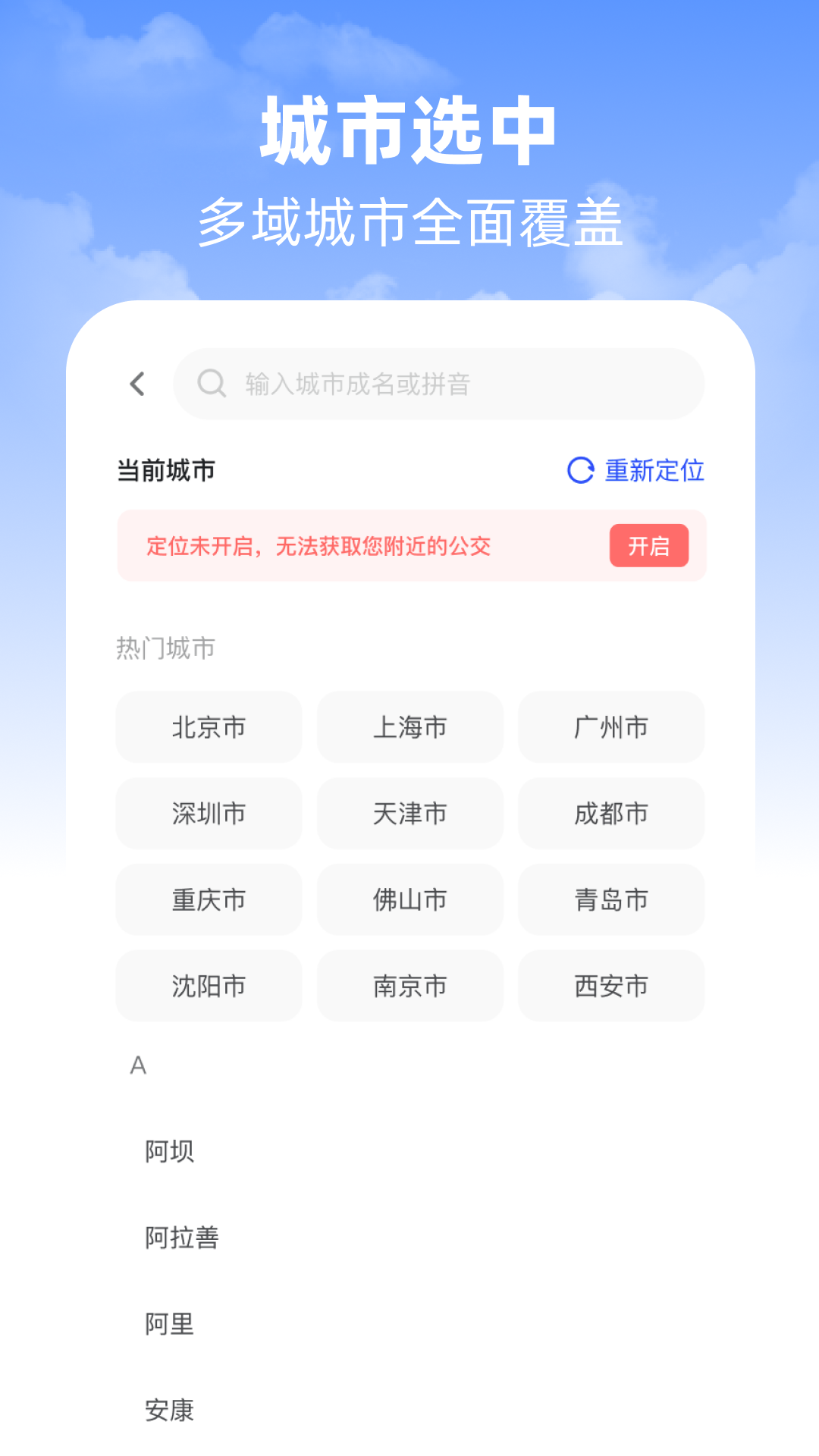Screen dimensions: 819x1456
Task: Pick 西安市 in the hot city grid
Action: tap(611, 987)
